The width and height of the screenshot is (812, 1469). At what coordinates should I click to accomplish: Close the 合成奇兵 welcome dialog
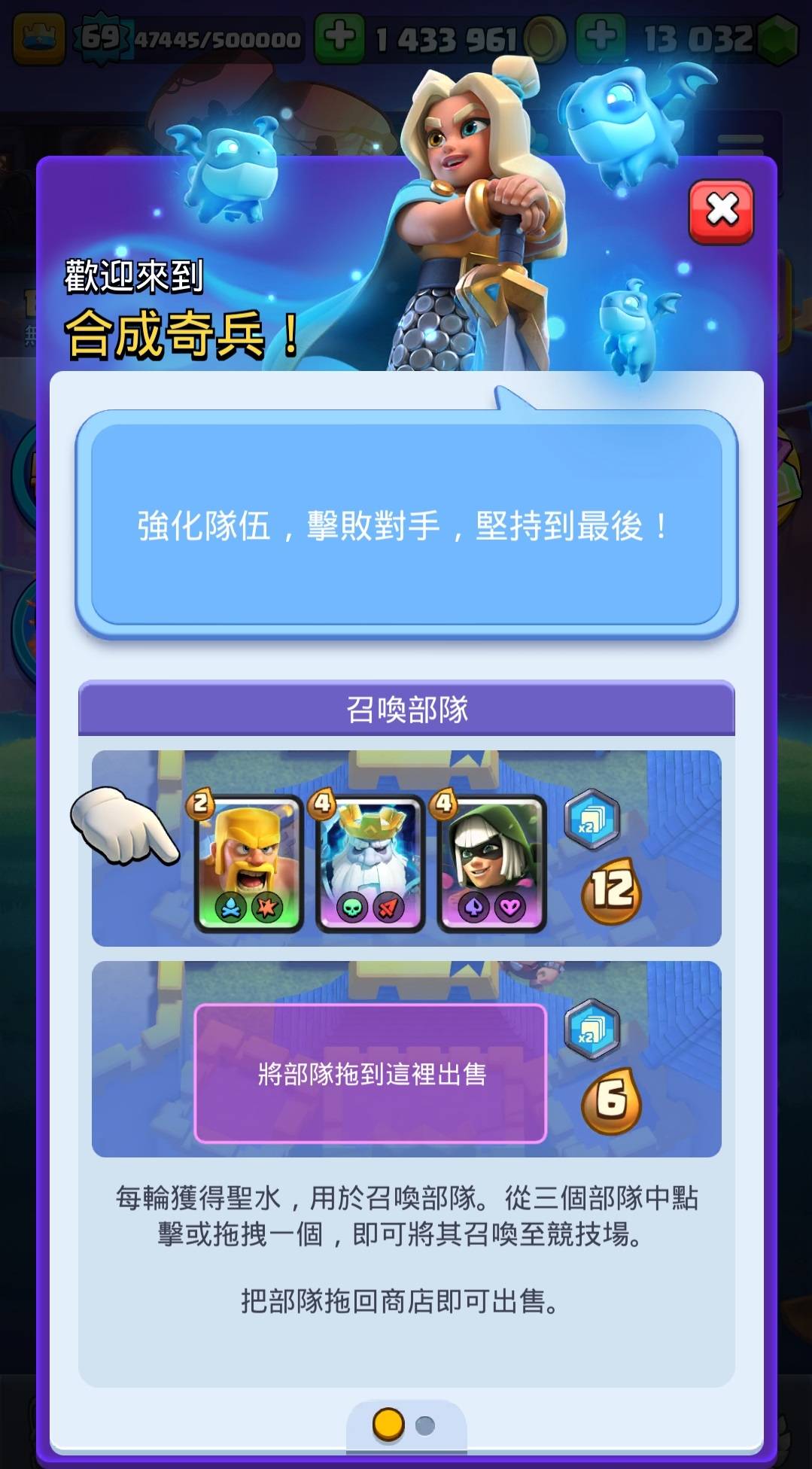pyautogui.click(x=721, y=211)
